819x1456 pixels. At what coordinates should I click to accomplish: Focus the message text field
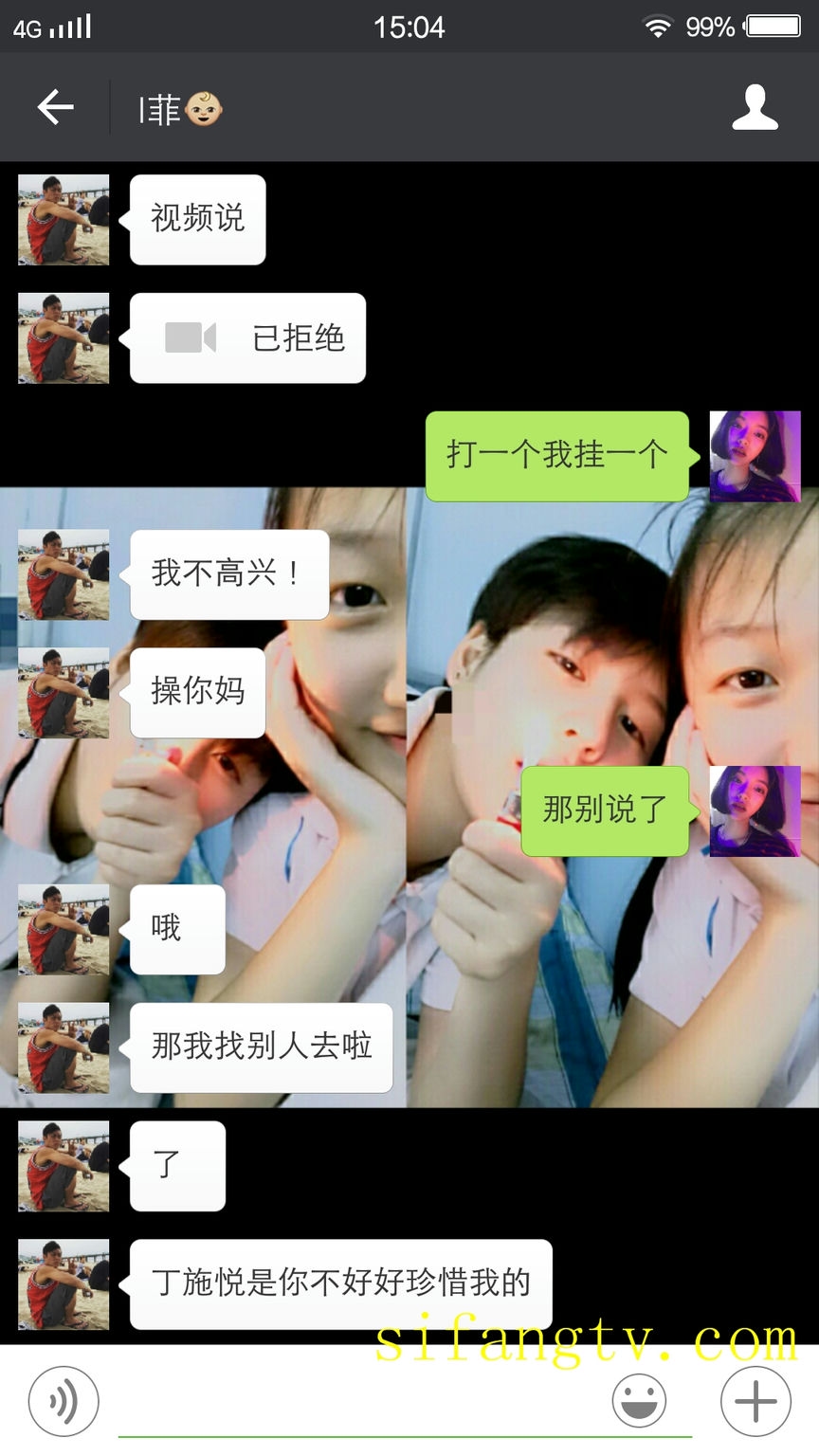click(360, 1403)
